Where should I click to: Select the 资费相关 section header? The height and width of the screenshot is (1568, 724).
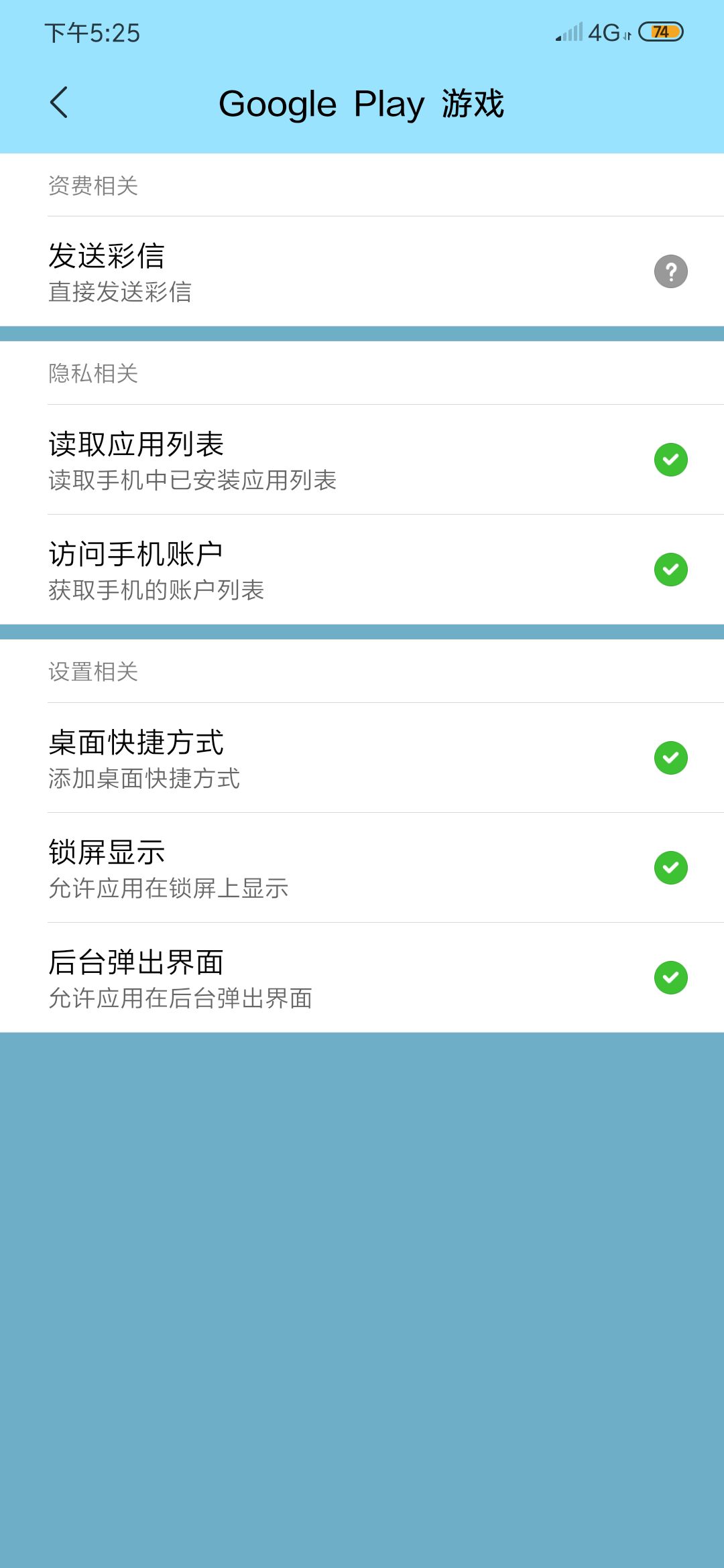pyautogui.click(x=94, y=186)
